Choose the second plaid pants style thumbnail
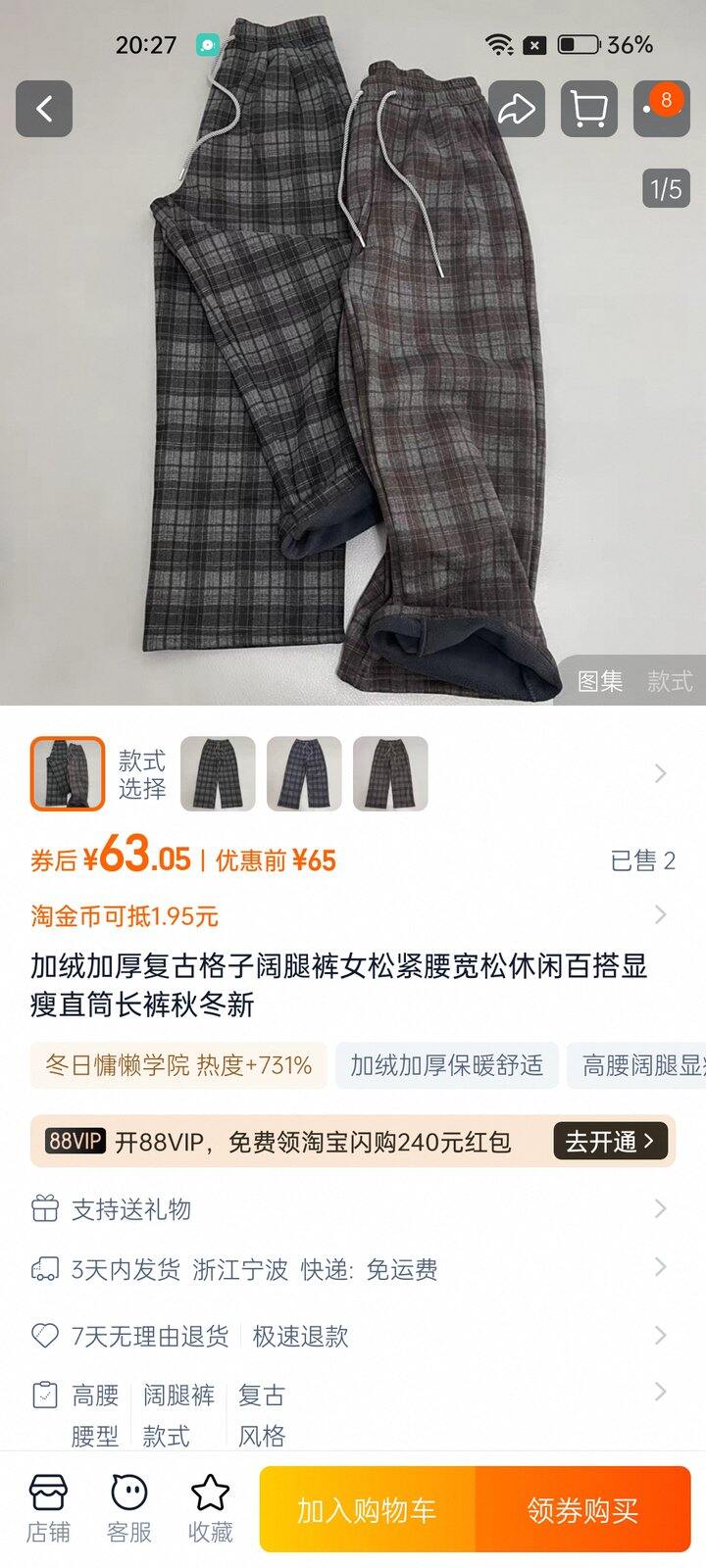Screen dimensions: 706x1568 pyautogui.click(x=218, y=773)
